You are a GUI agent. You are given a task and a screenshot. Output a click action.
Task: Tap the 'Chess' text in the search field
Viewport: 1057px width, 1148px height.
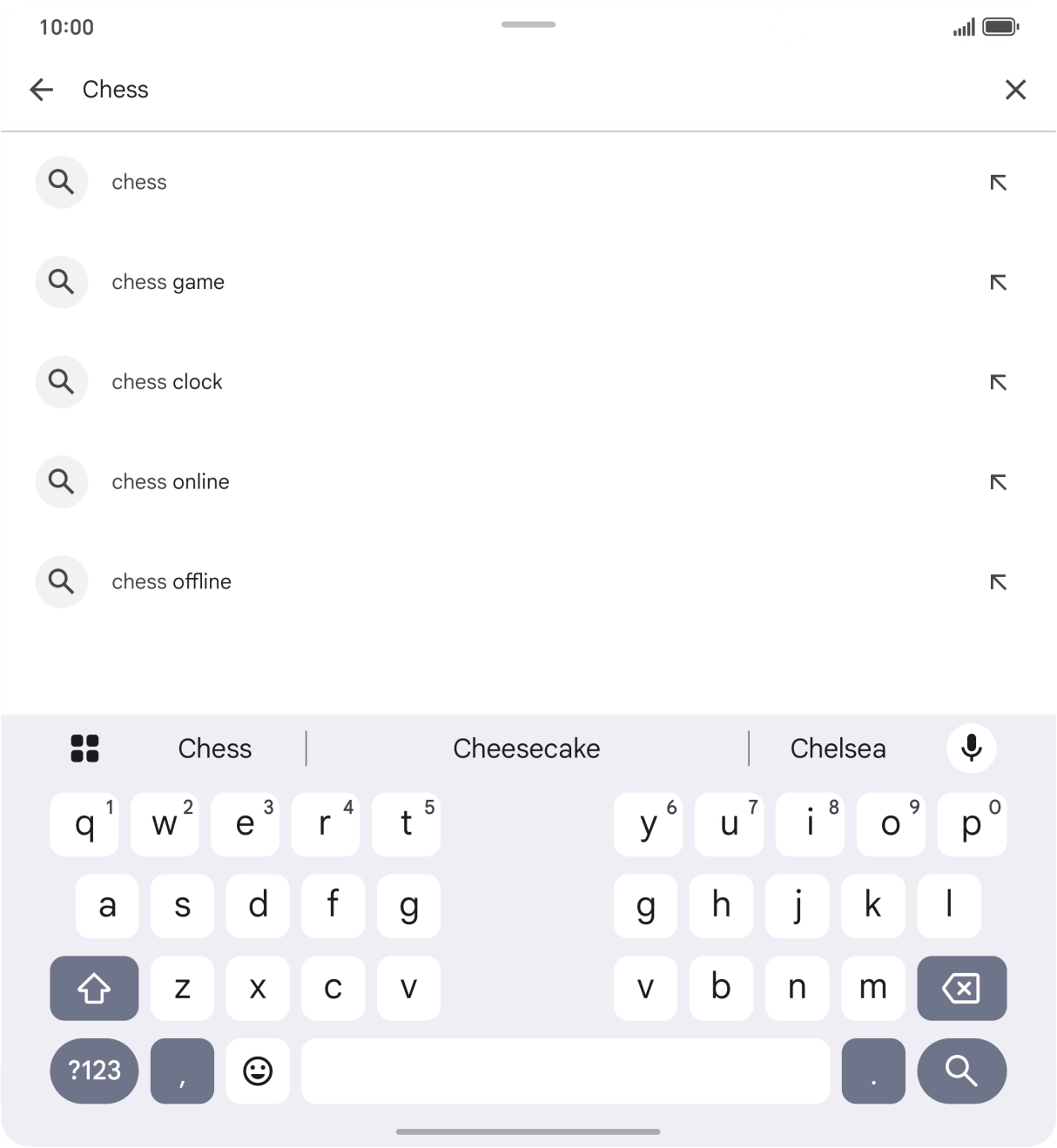click(x=116, y=90)
